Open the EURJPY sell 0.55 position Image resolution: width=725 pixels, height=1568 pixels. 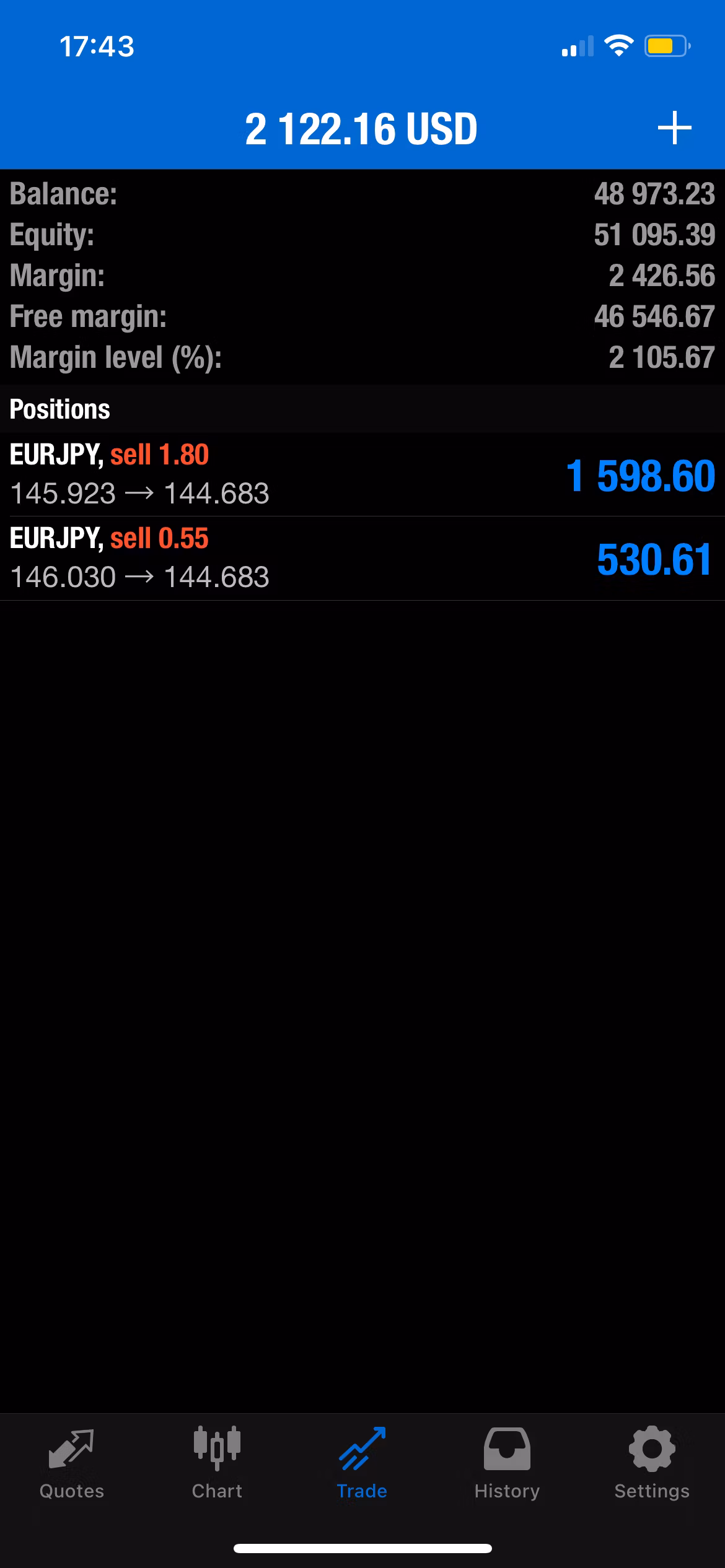[362, 559]
